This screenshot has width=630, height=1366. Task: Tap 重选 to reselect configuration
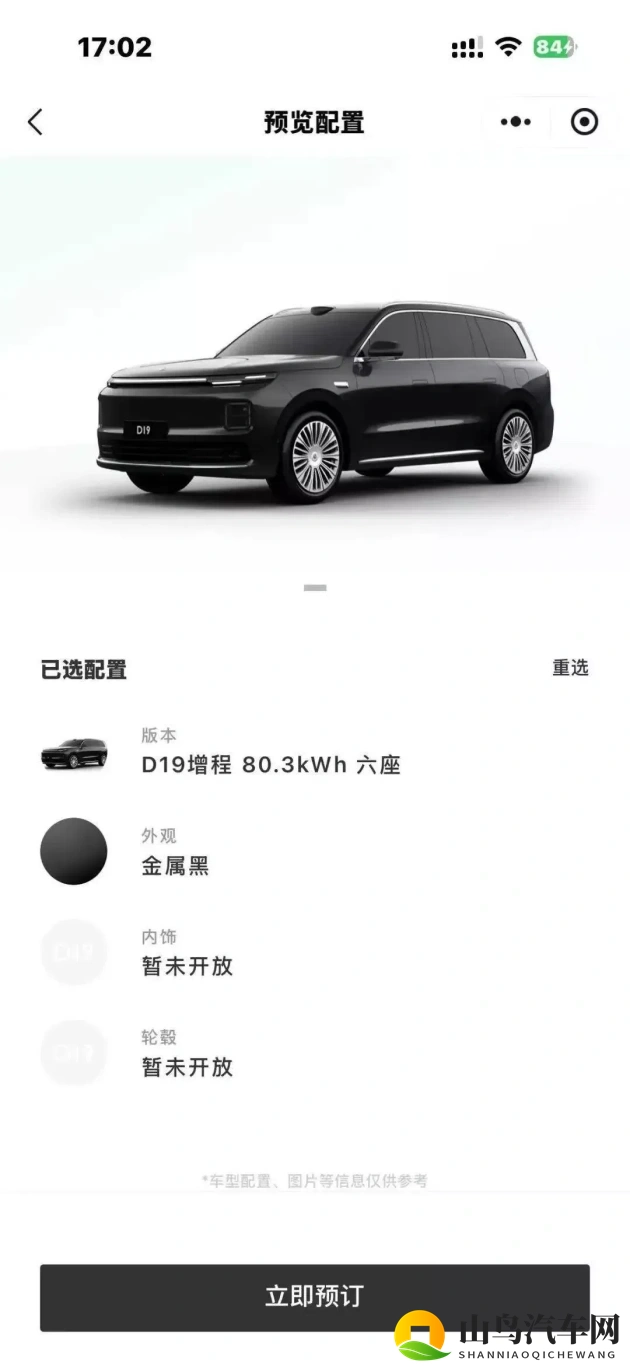click(570, 668)
